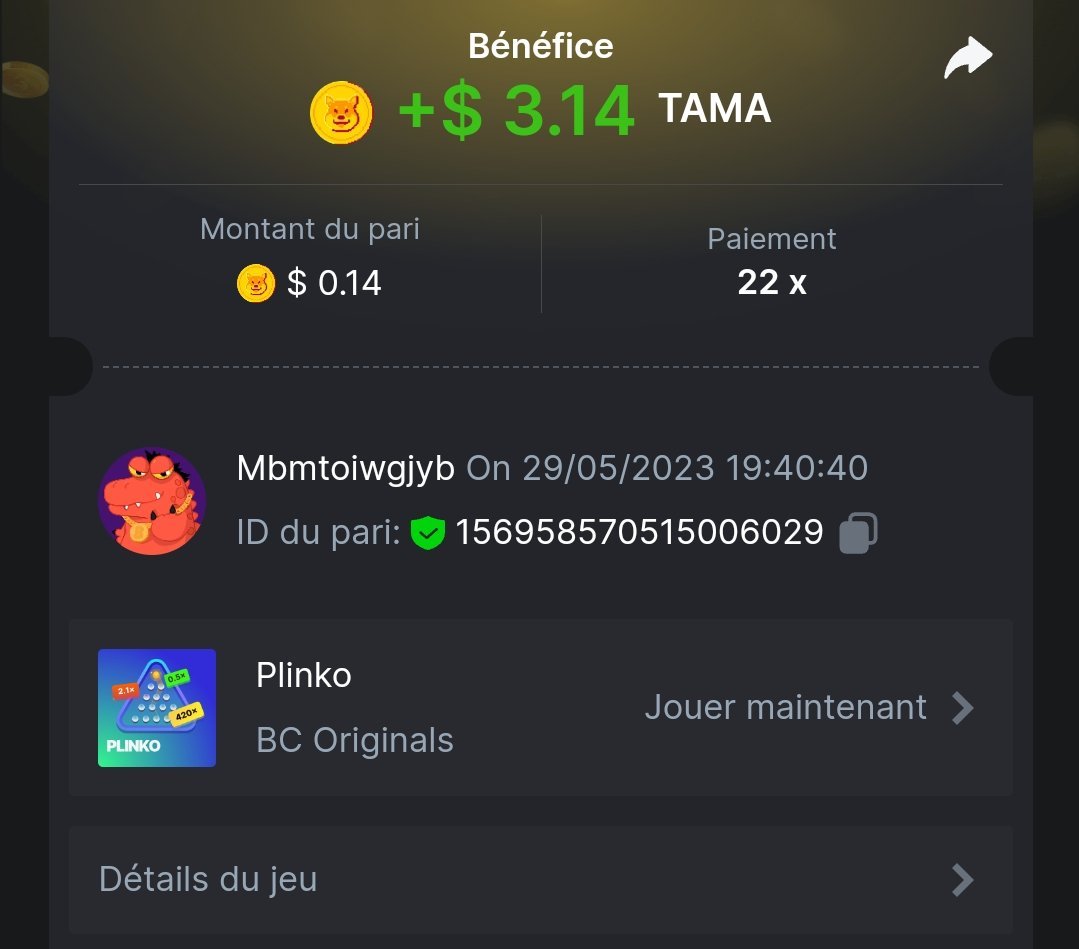1079x949 pixels.
Task: Open Plinko via Jouer maintenant
Action: pos(808,708)
